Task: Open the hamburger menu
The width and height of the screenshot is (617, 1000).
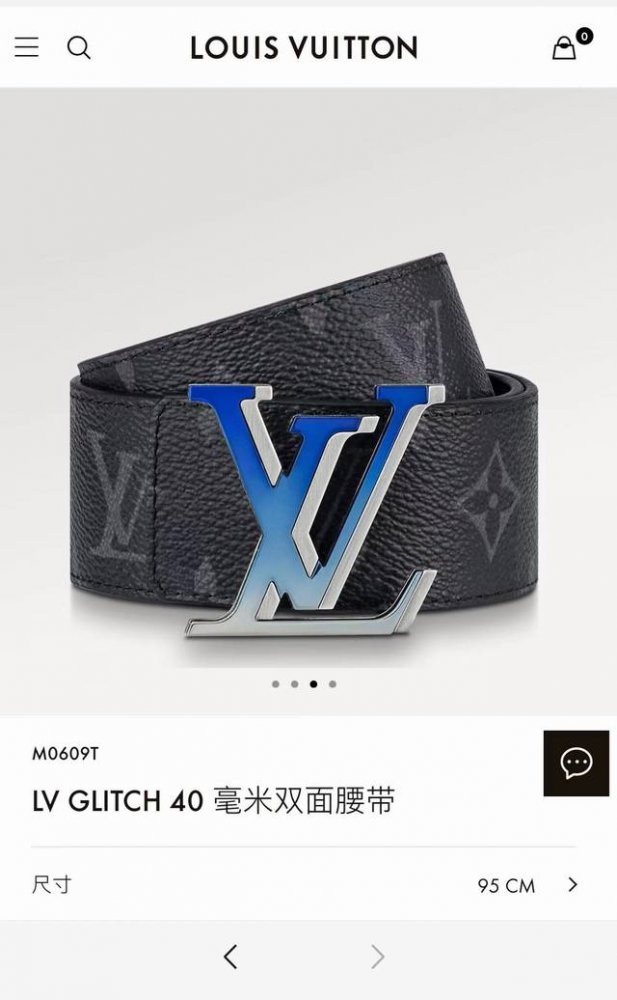Action: [26, 47]
